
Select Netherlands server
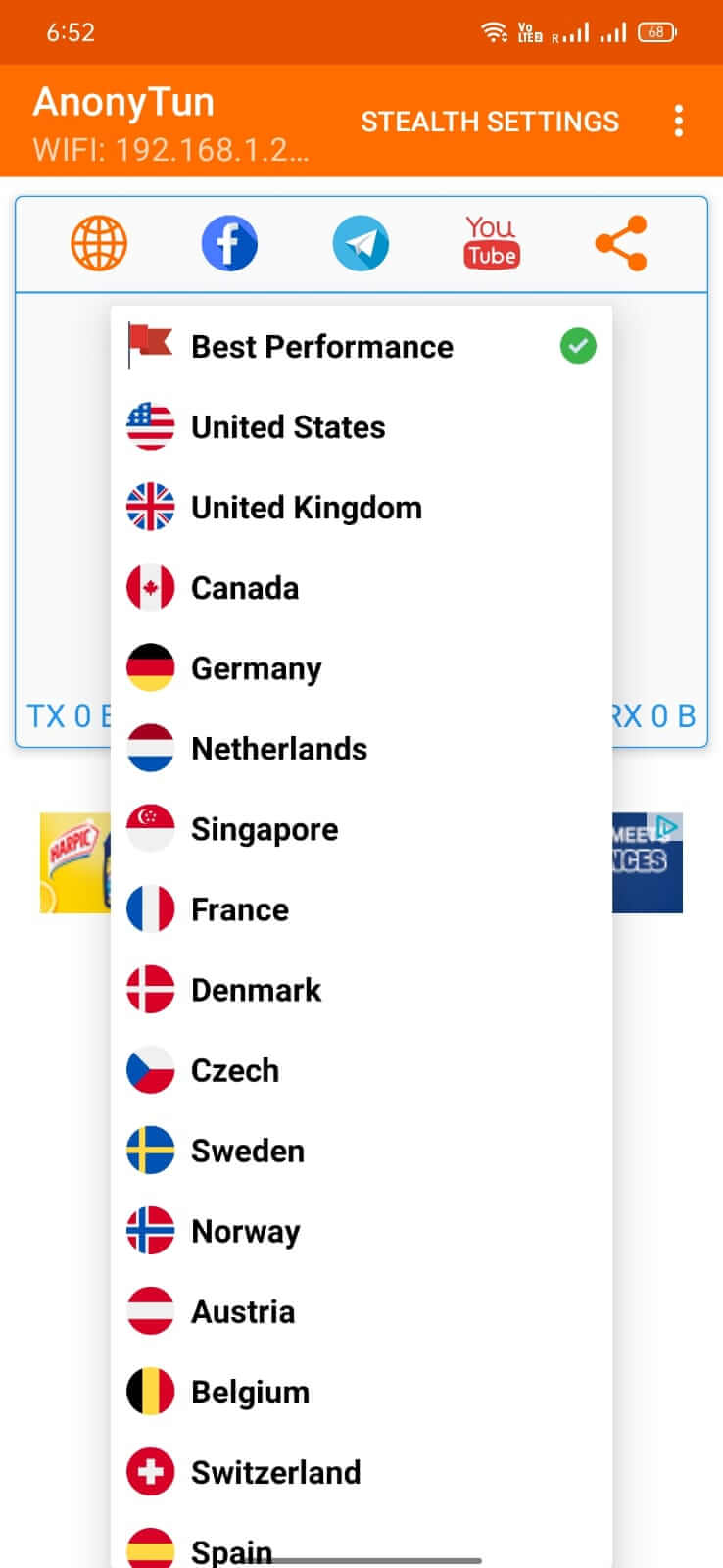click(361, 748)
